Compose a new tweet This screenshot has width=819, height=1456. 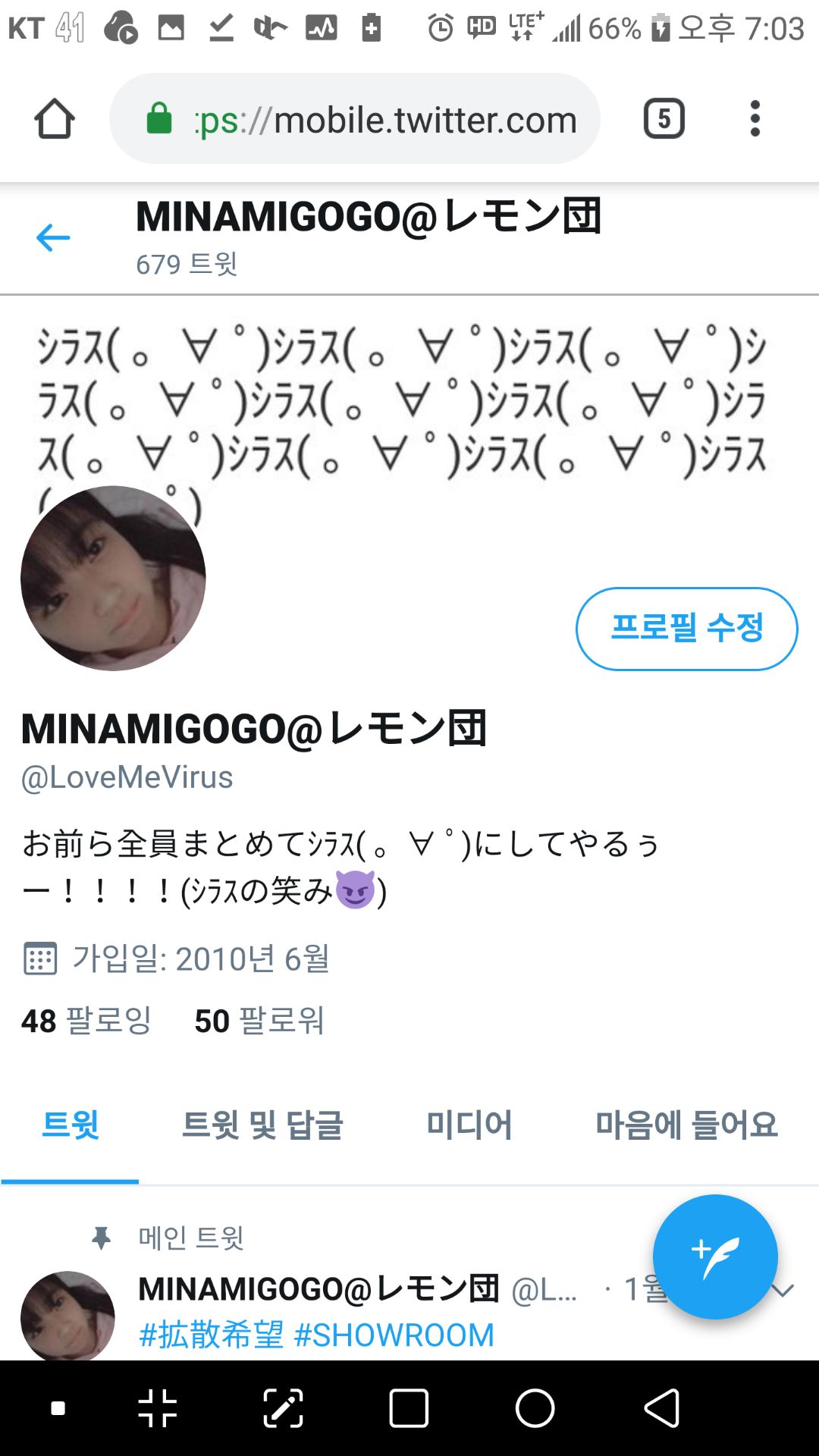714,1257
